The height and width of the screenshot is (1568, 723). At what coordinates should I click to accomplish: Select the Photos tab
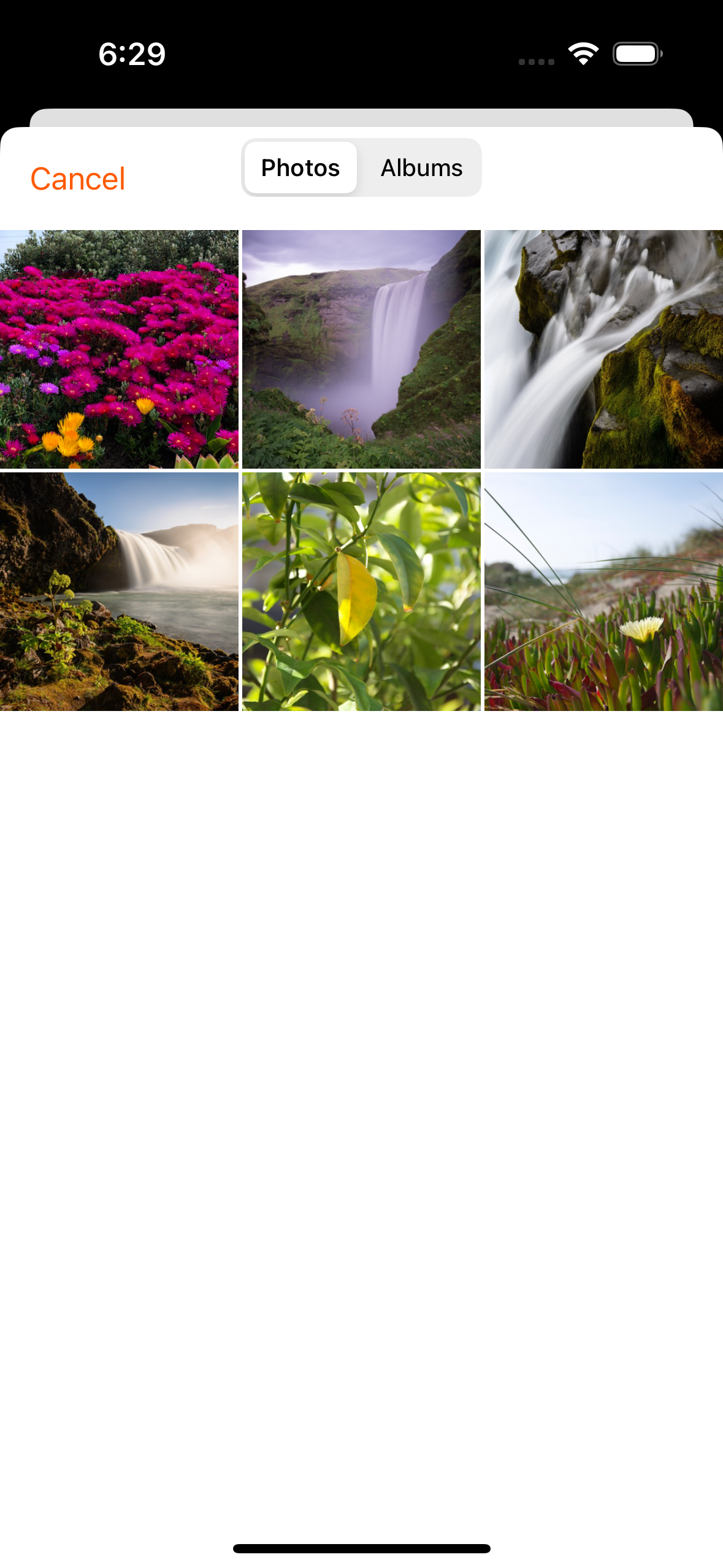coord(300,167)
